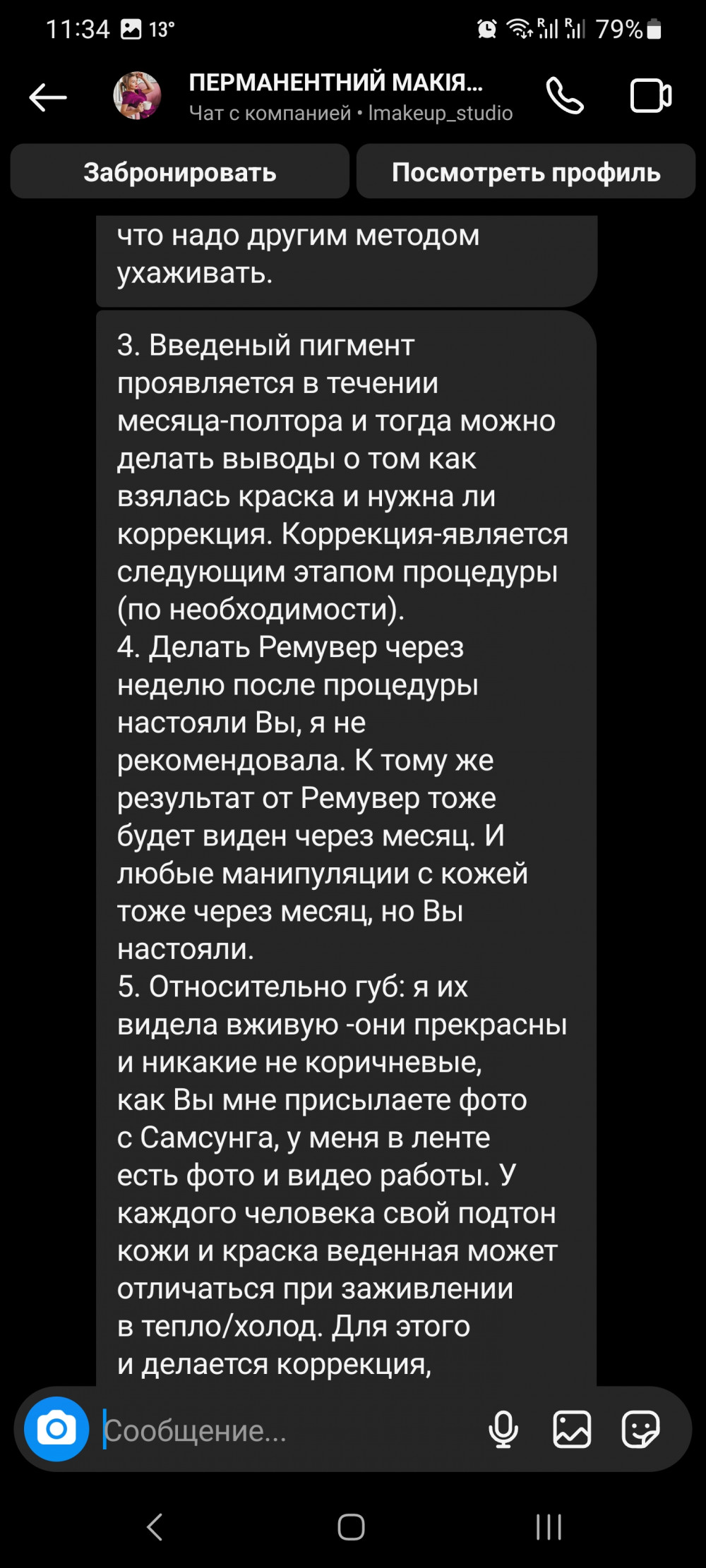The height and width of the screenshot is (1568, 706).
Task: Open the sticker picker
Action: click(x=640, y=1430)
